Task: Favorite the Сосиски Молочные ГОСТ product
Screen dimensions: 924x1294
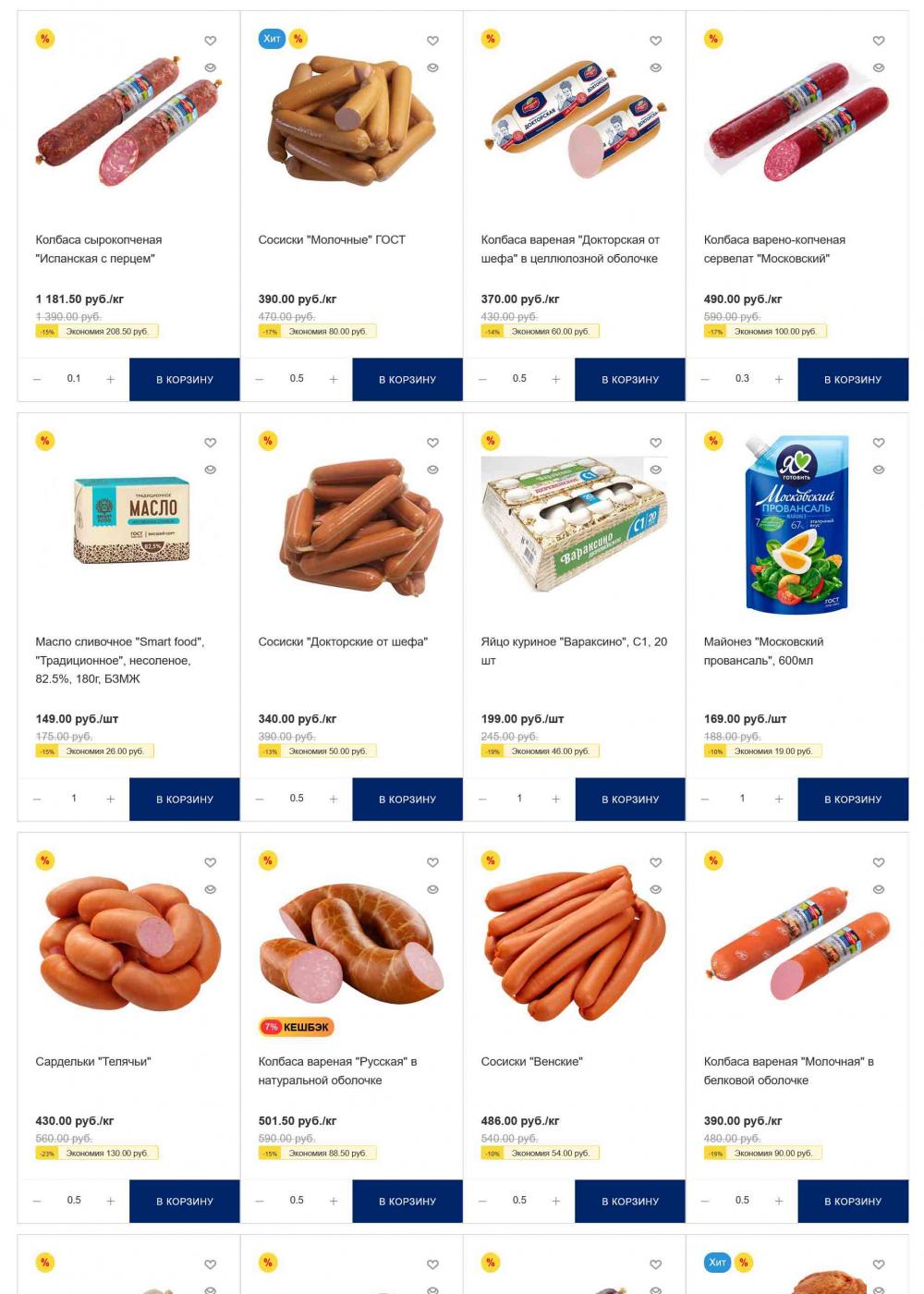Action: pyautogui.click(x=432, y=41)
